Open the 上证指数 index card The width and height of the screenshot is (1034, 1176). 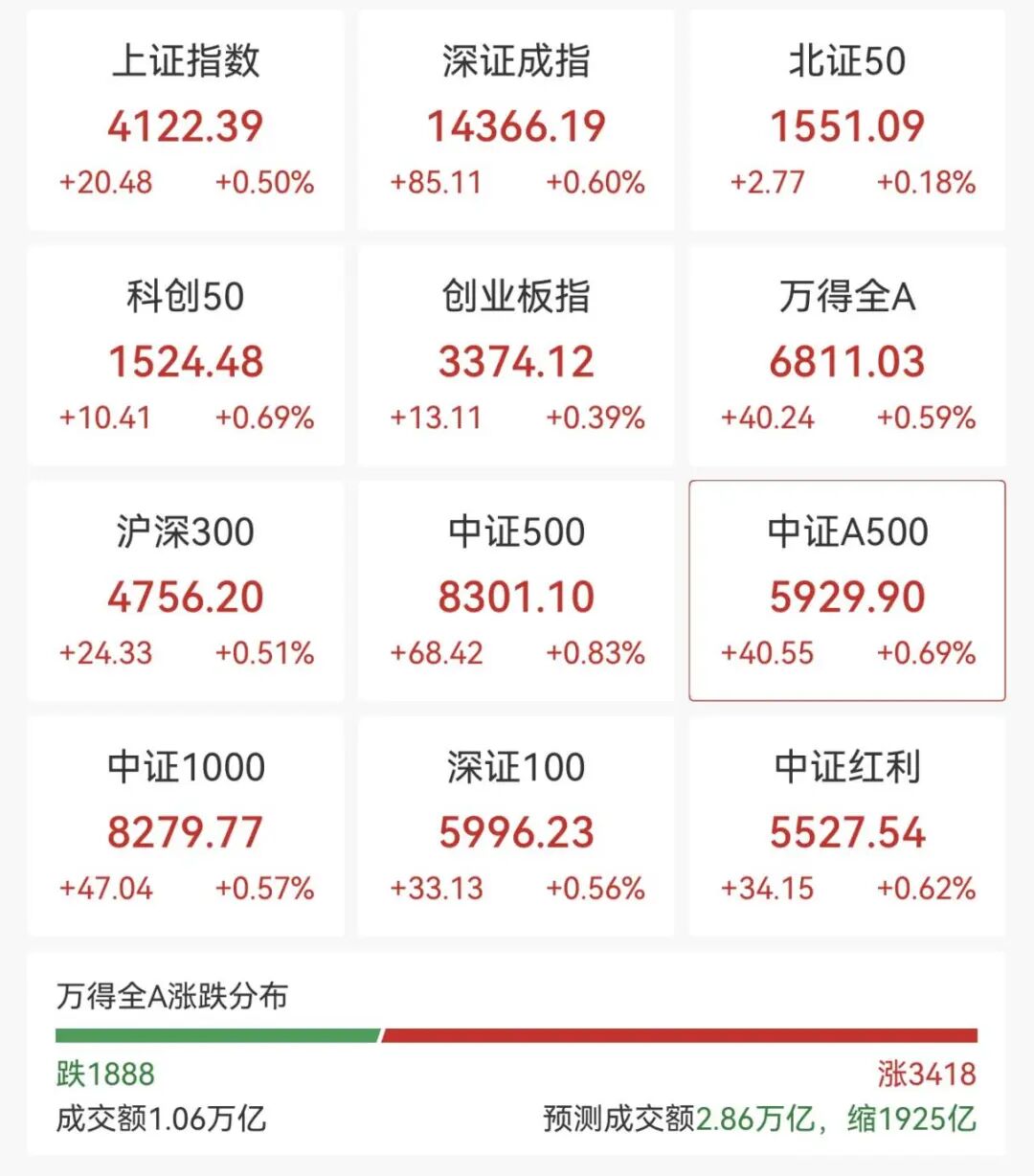pos(186,122)
